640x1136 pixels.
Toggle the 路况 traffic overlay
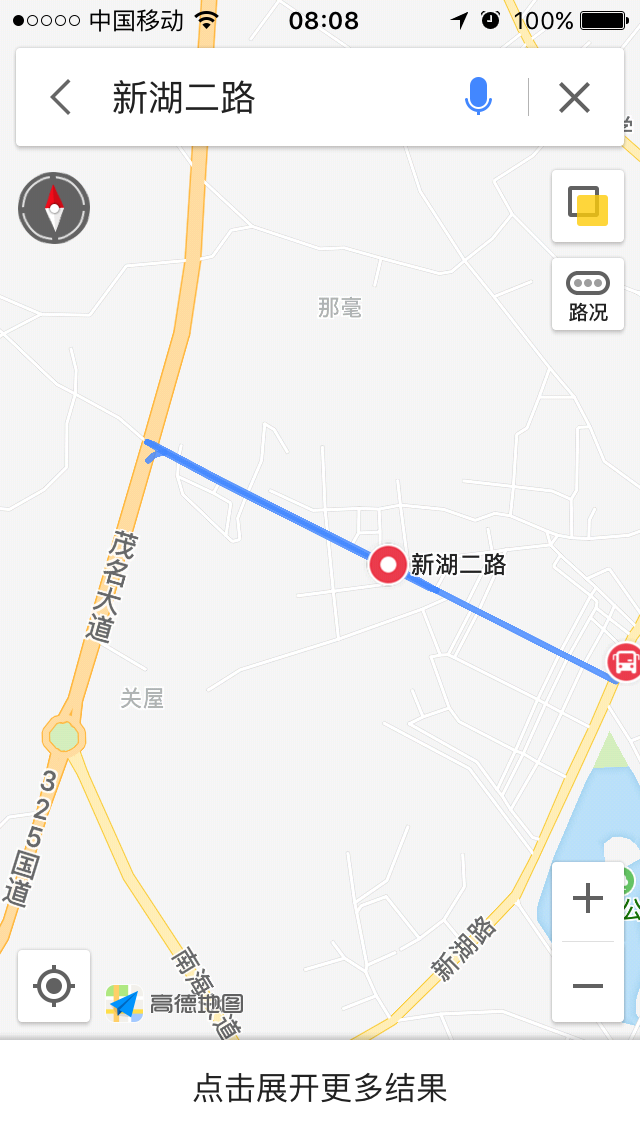(x=588, y=295)
